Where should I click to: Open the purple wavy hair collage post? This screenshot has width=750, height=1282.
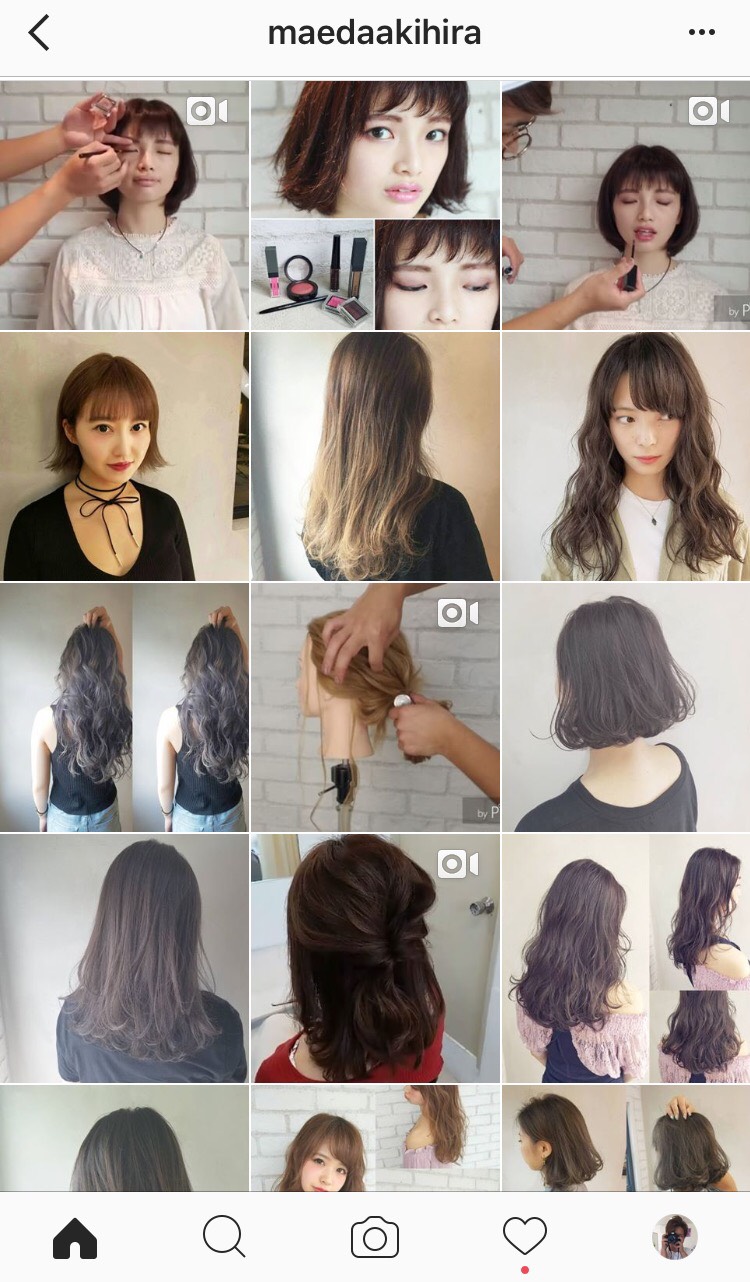626,958
